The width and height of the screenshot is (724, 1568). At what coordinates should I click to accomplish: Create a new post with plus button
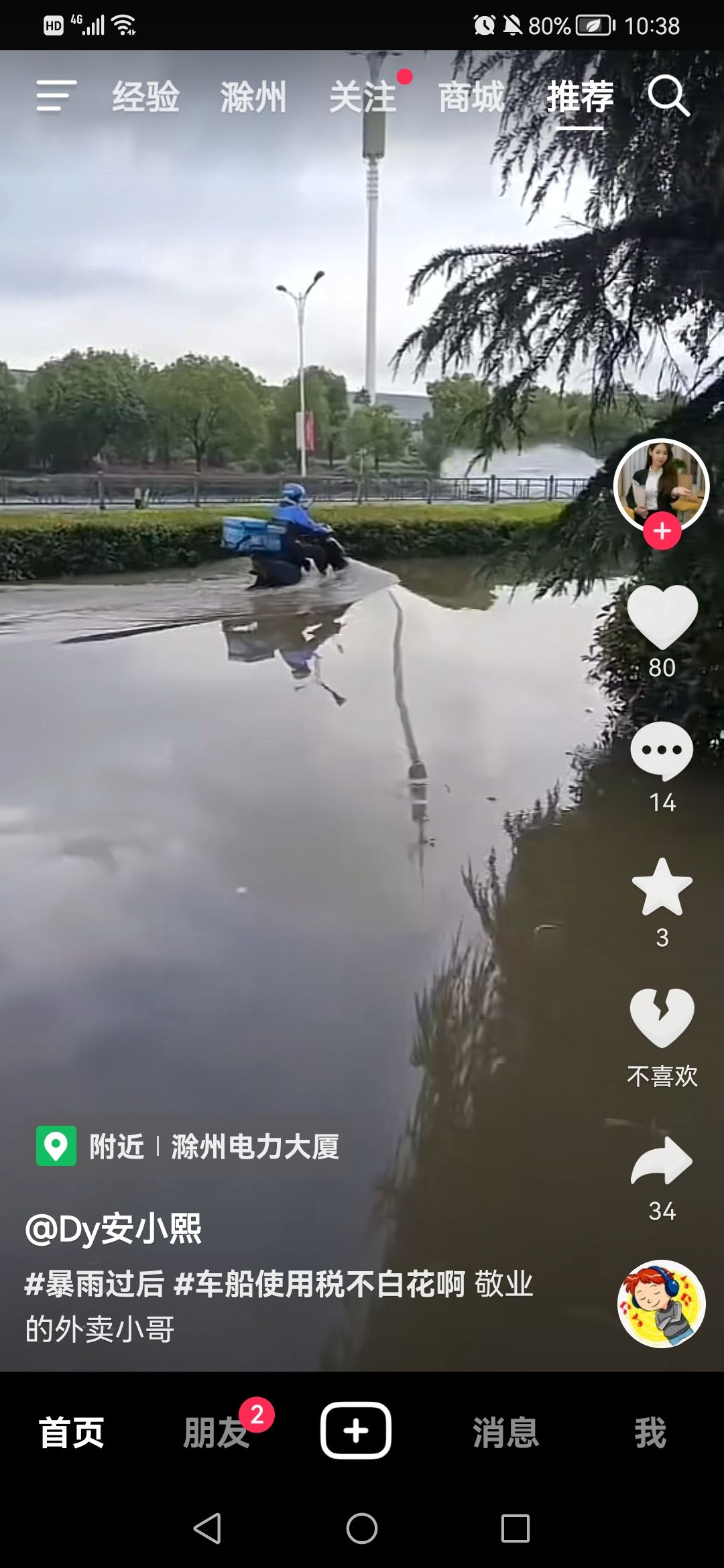tap(356, 1431)
